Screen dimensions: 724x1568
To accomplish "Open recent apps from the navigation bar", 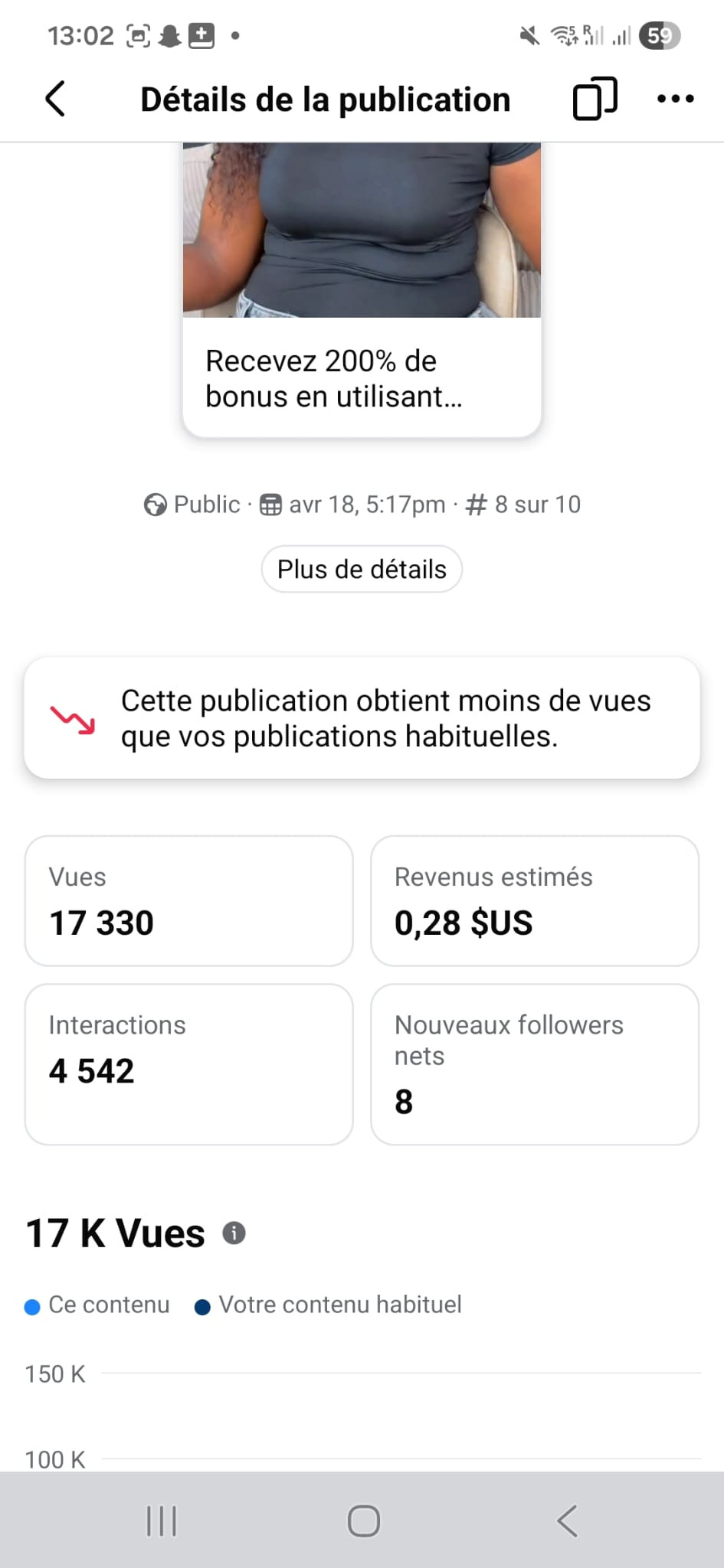I will click(161, 1521).
